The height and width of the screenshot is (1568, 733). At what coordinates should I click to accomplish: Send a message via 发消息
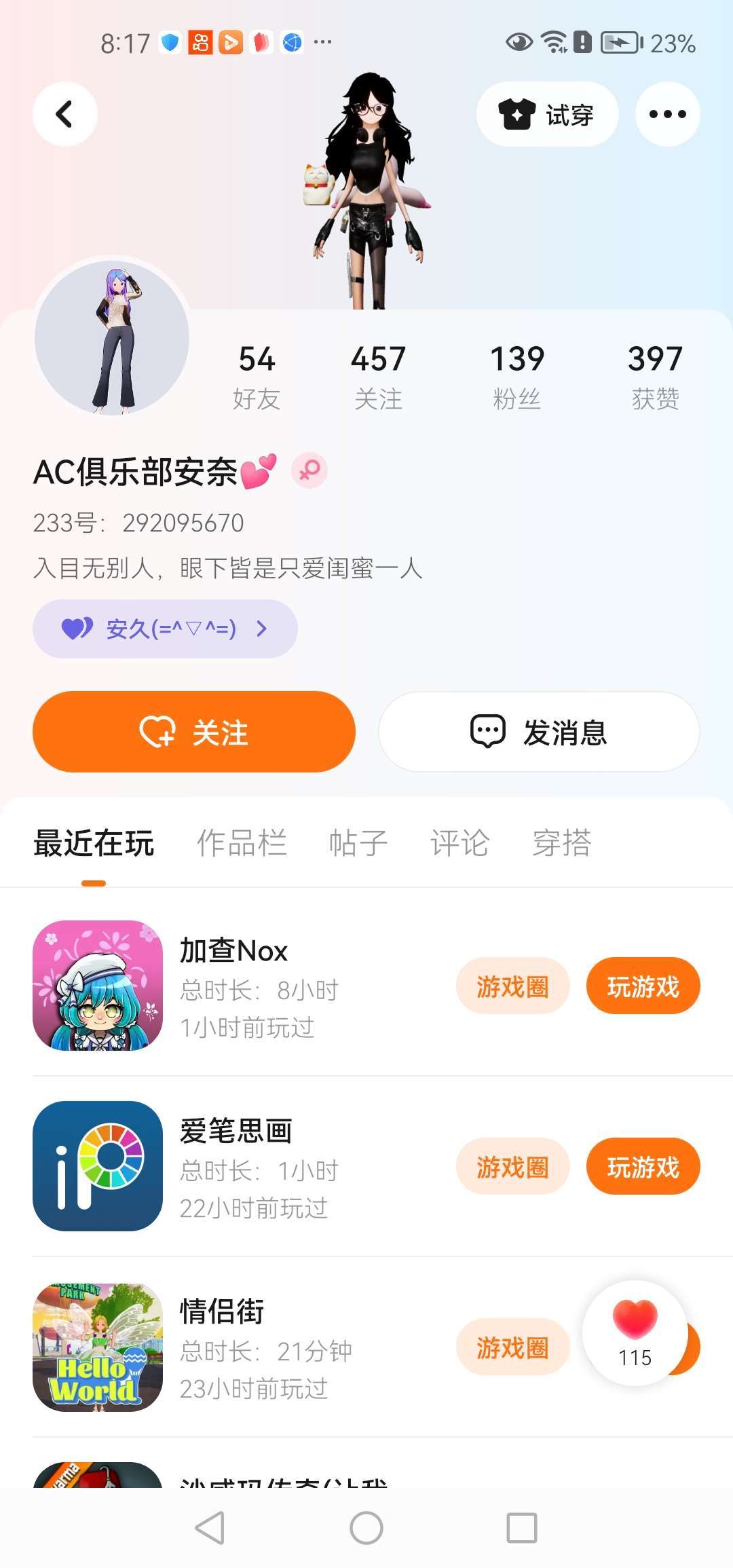(x=539, y=732)
